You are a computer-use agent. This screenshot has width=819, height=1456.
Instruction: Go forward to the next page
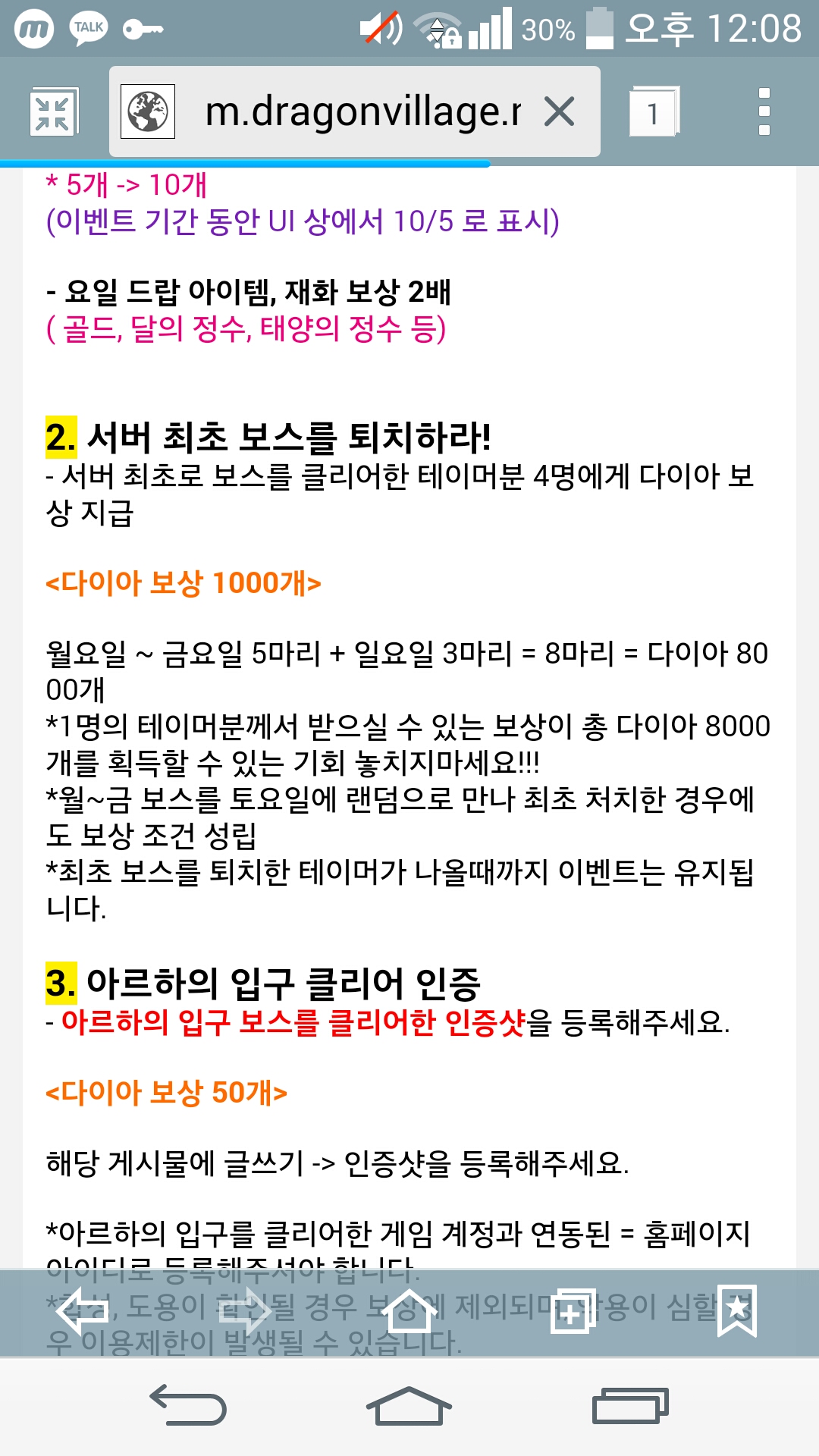coord(244,1310)
